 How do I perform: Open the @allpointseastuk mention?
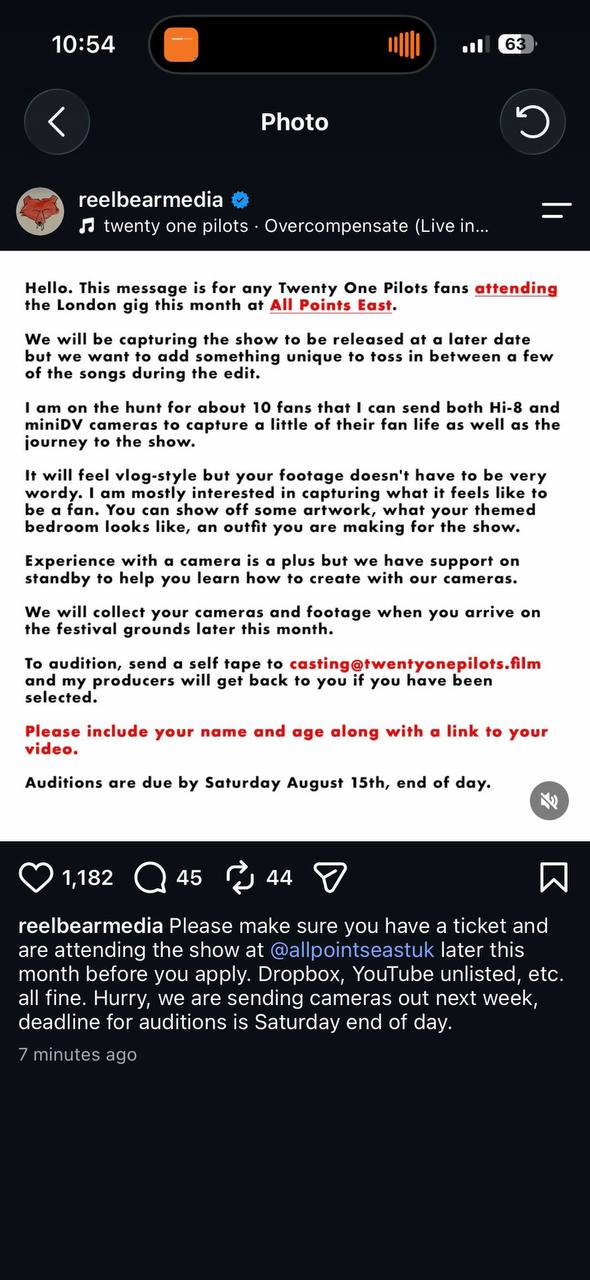[x=352, y=950]
